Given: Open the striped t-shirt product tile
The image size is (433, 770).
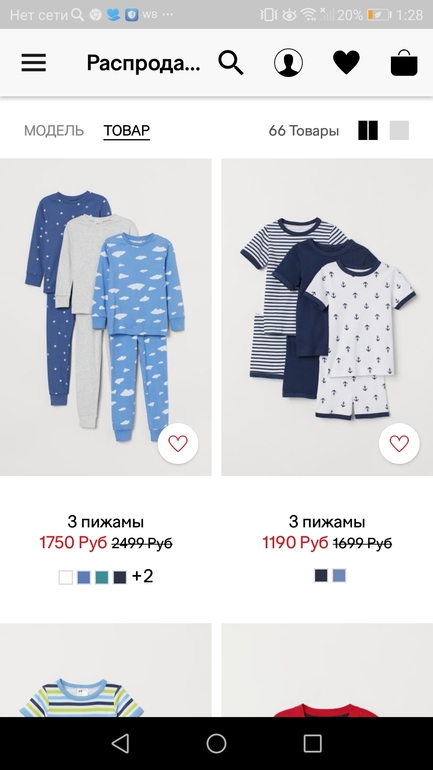Looking at the screenshot, I should click(106, 670).
